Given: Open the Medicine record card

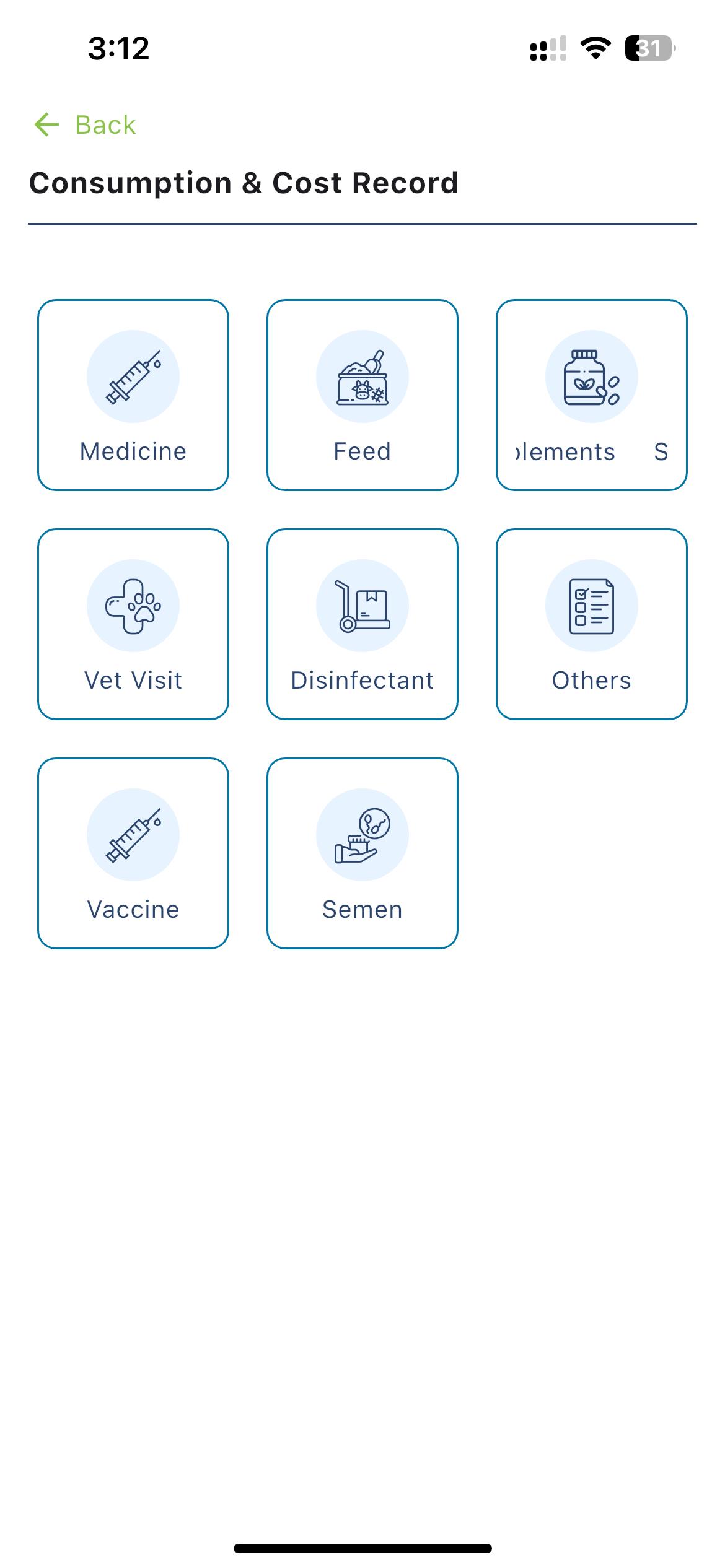Looking at the screenshot, I should 133,395.
